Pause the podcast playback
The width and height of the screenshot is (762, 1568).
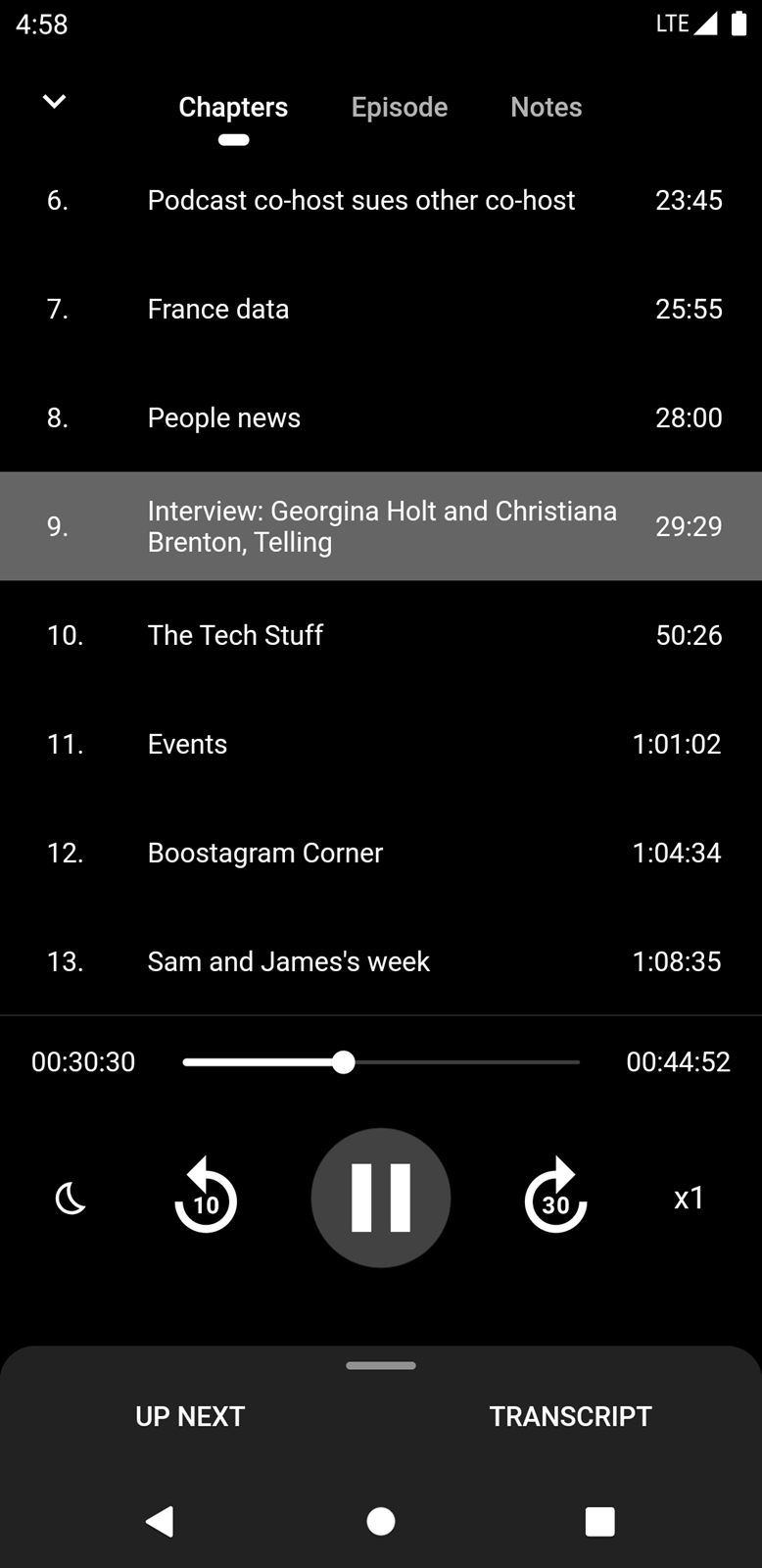pyautogui.click(x=381, y=1198)
